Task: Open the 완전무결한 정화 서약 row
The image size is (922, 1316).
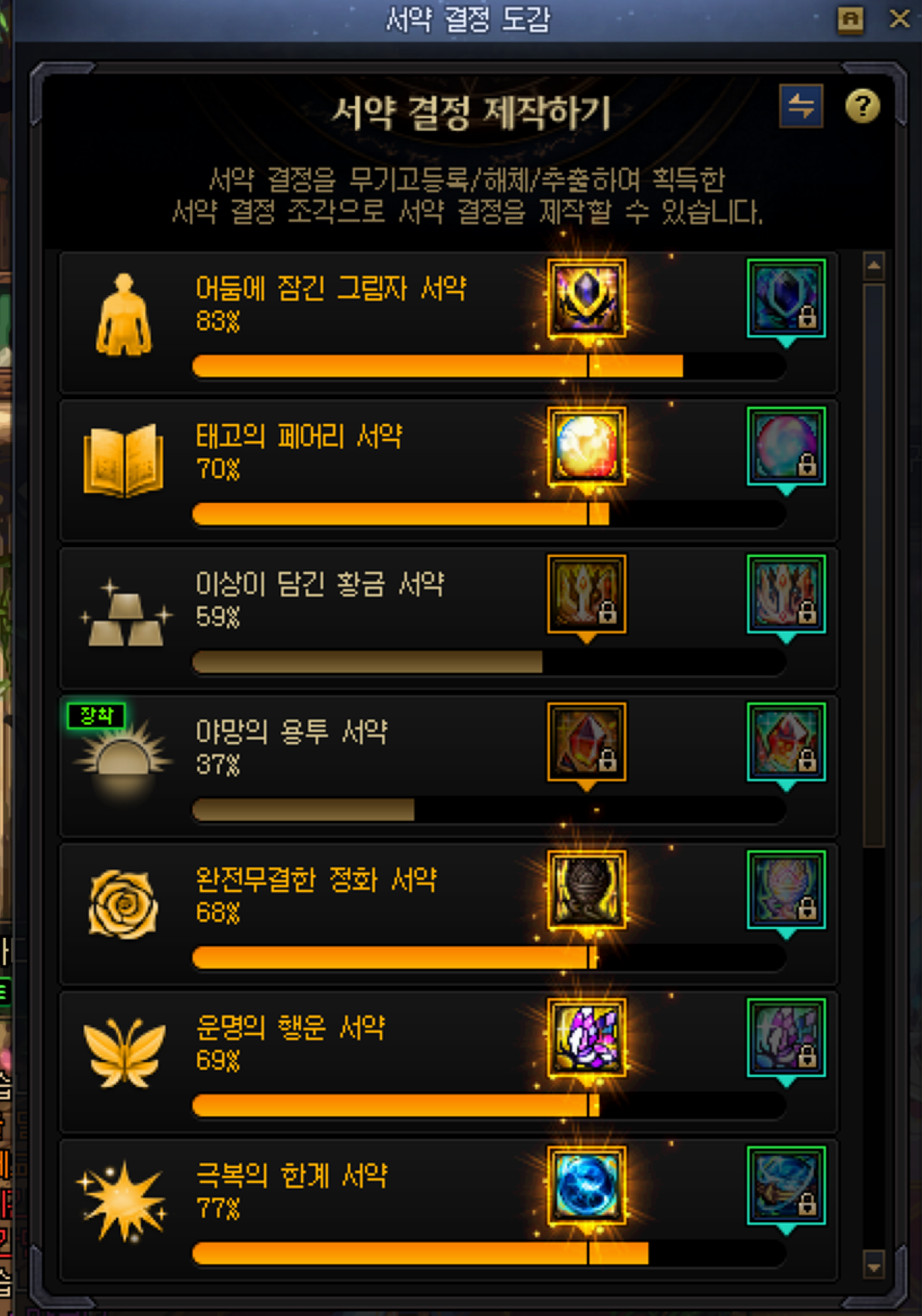Action: point(348,897)
